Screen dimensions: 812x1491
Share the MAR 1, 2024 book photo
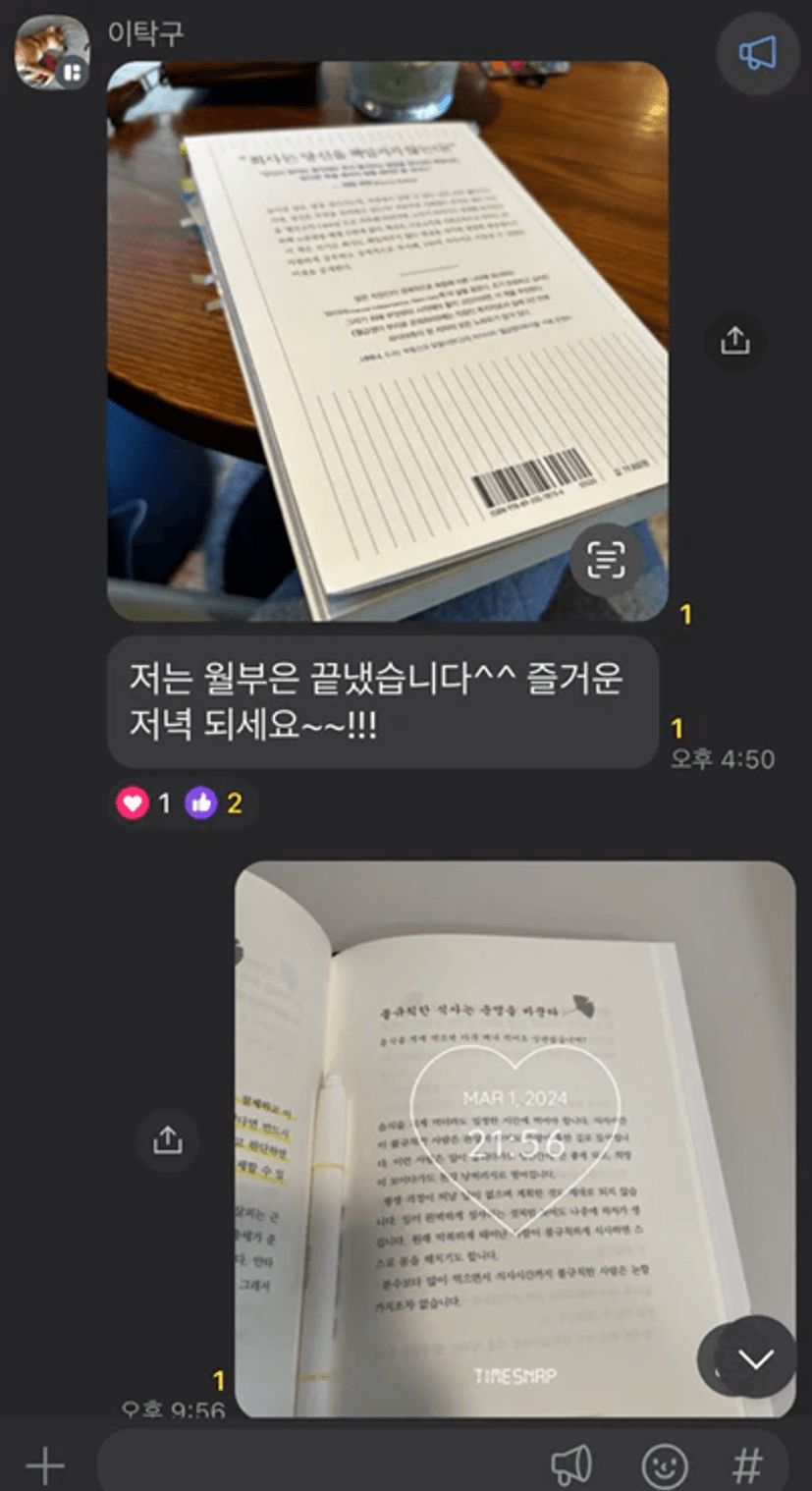click(168, 1140)
